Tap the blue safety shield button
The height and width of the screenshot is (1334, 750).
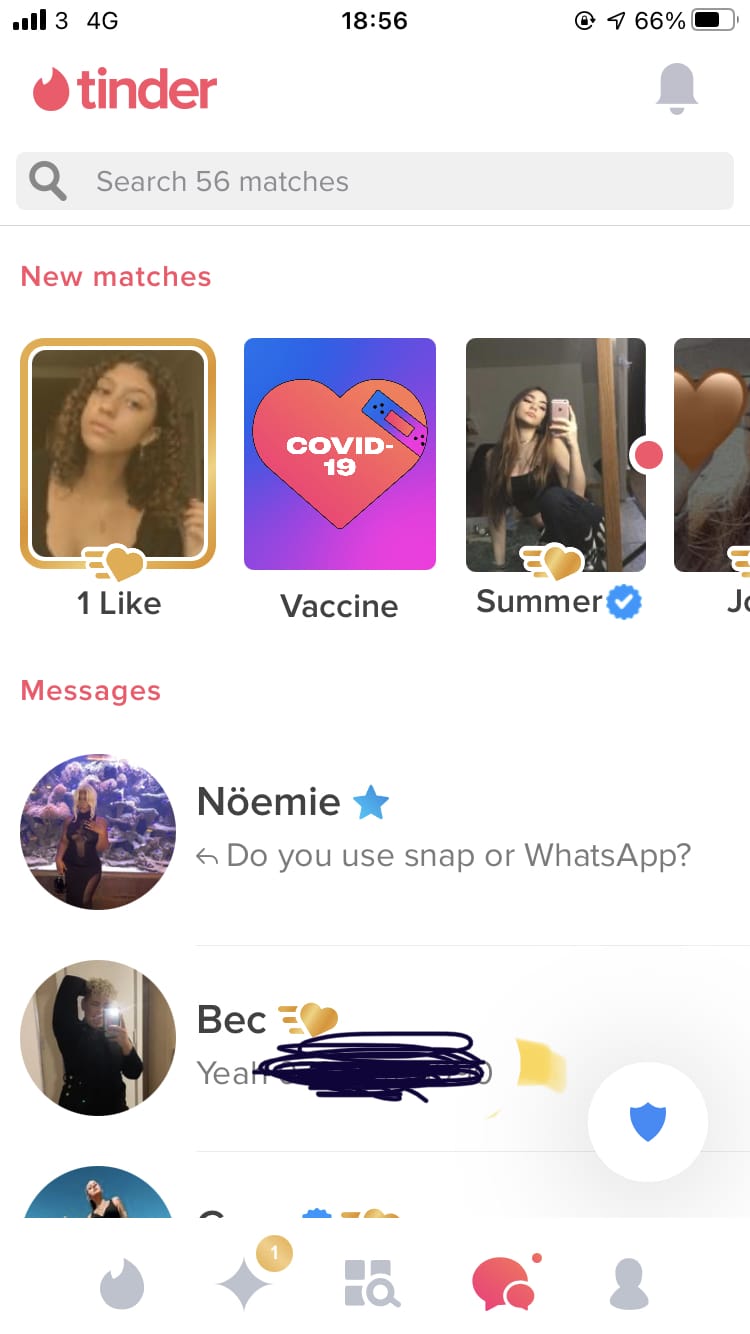click(x=647, y=1122)
